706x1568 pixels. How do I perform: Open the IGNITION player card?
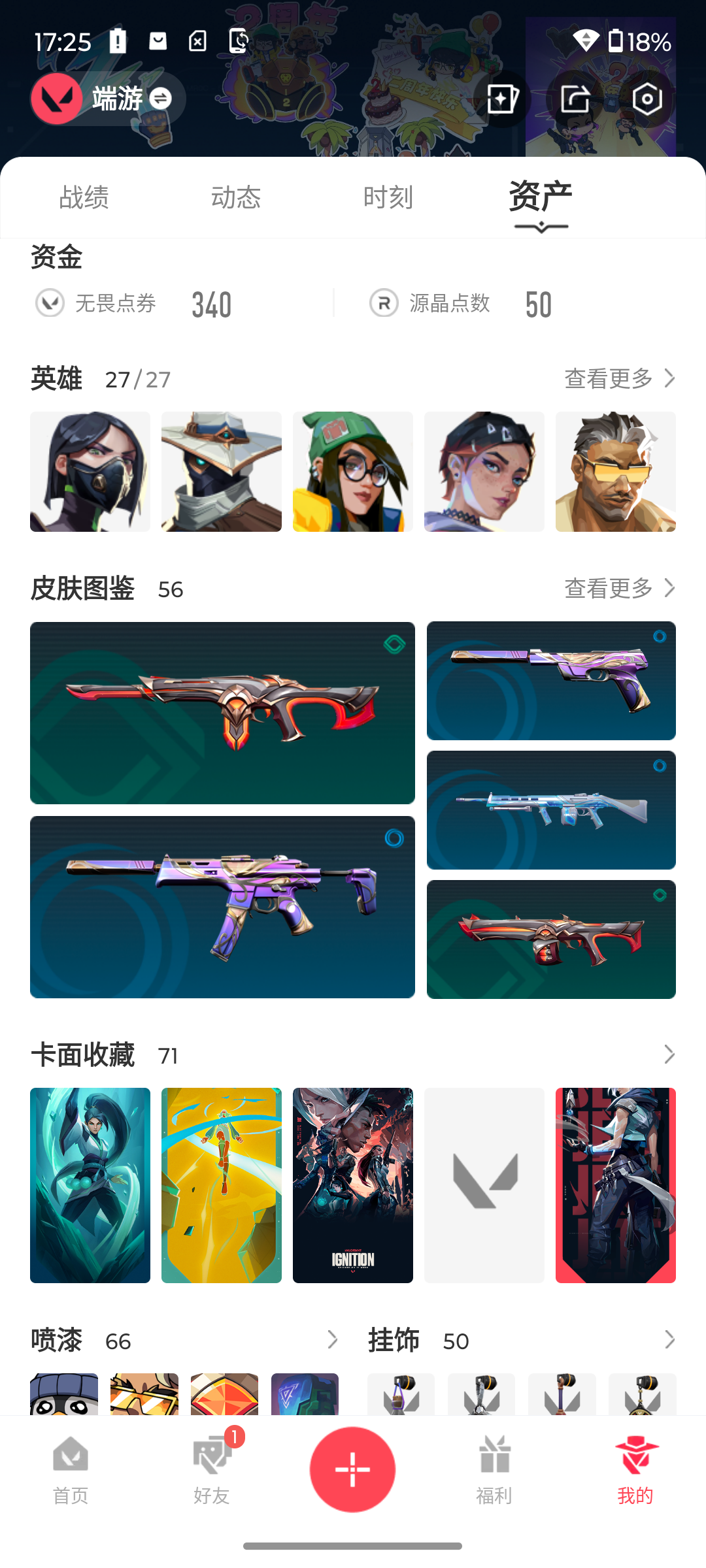pyautogui.click(x=353, y=1185)
